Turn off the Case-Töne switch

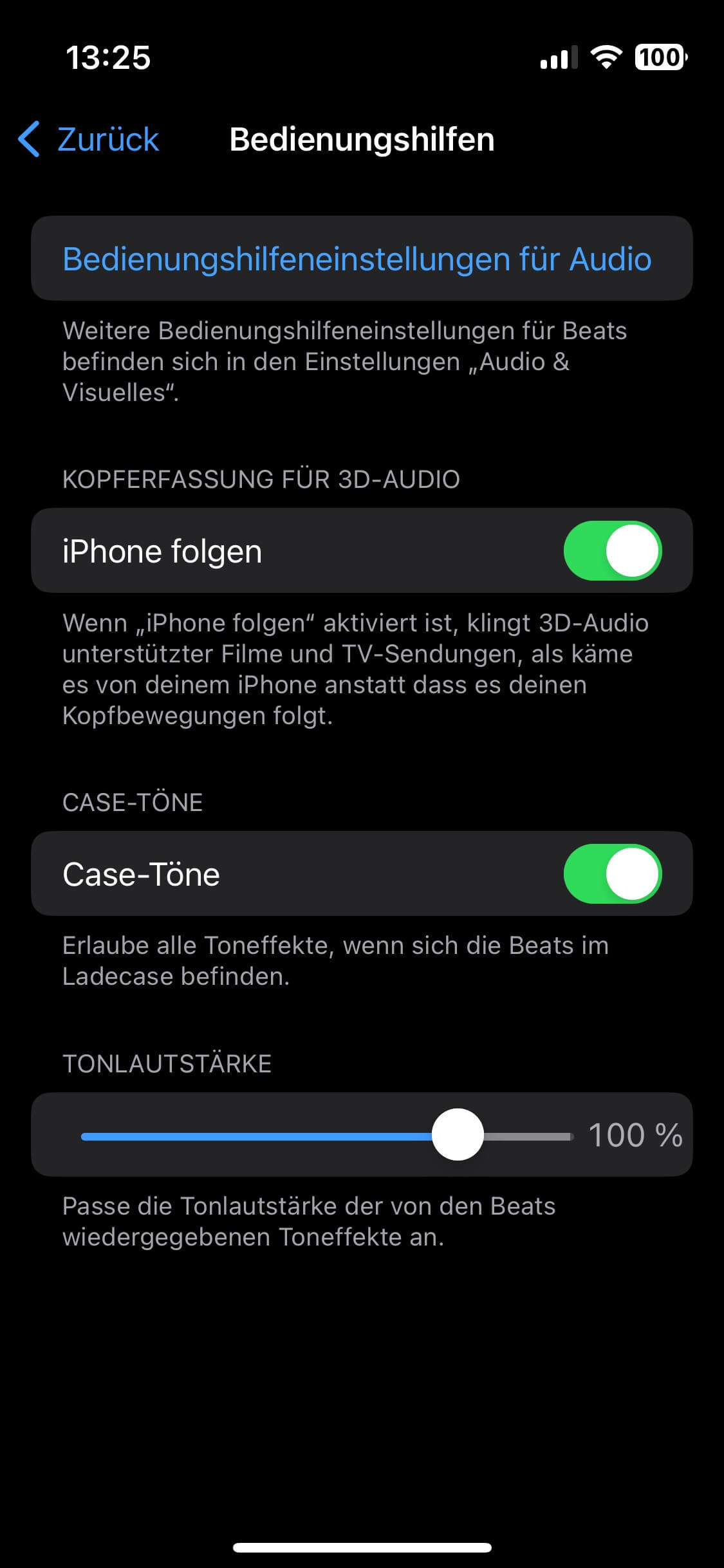pos(612,874)
